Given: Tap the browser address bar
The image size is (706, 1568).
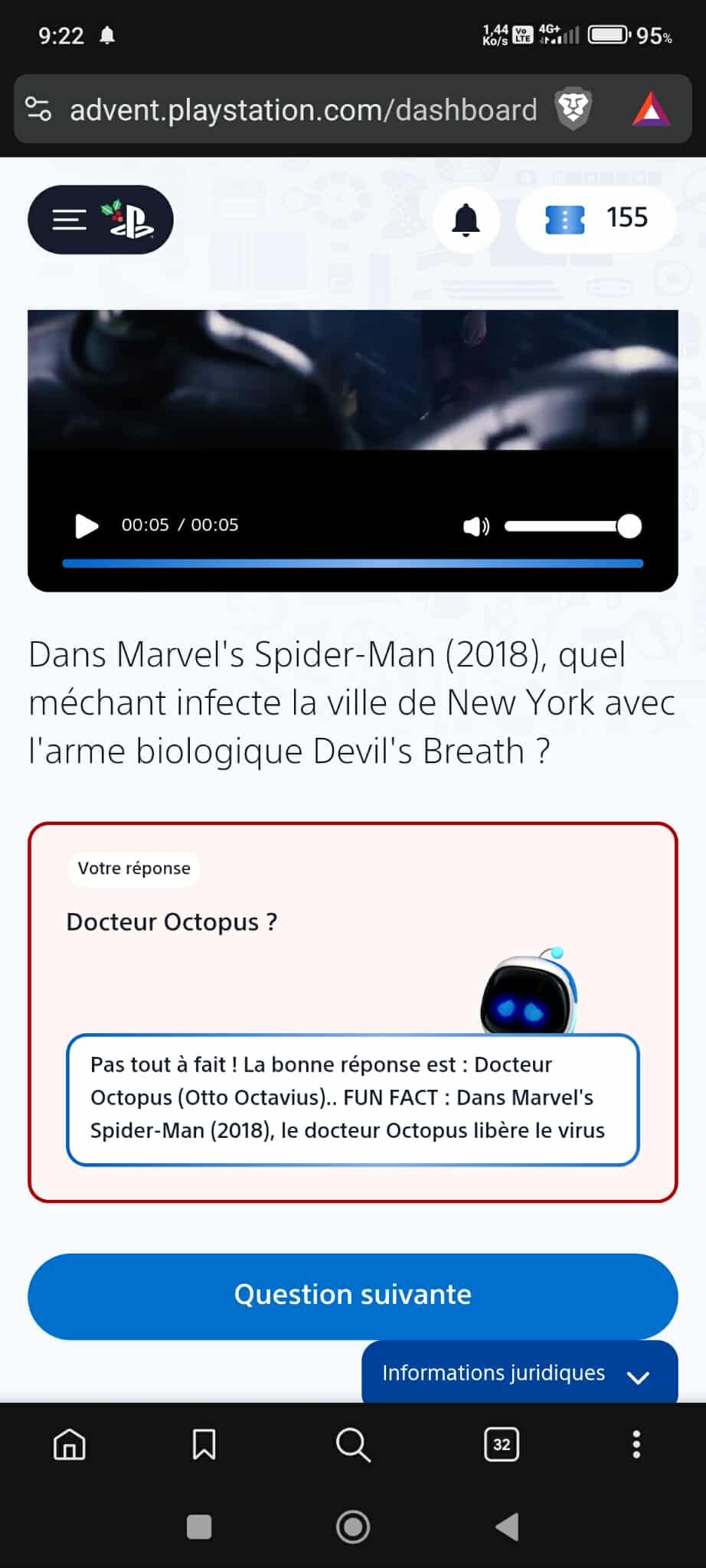Looking at the screenshot, I should 303,110.
